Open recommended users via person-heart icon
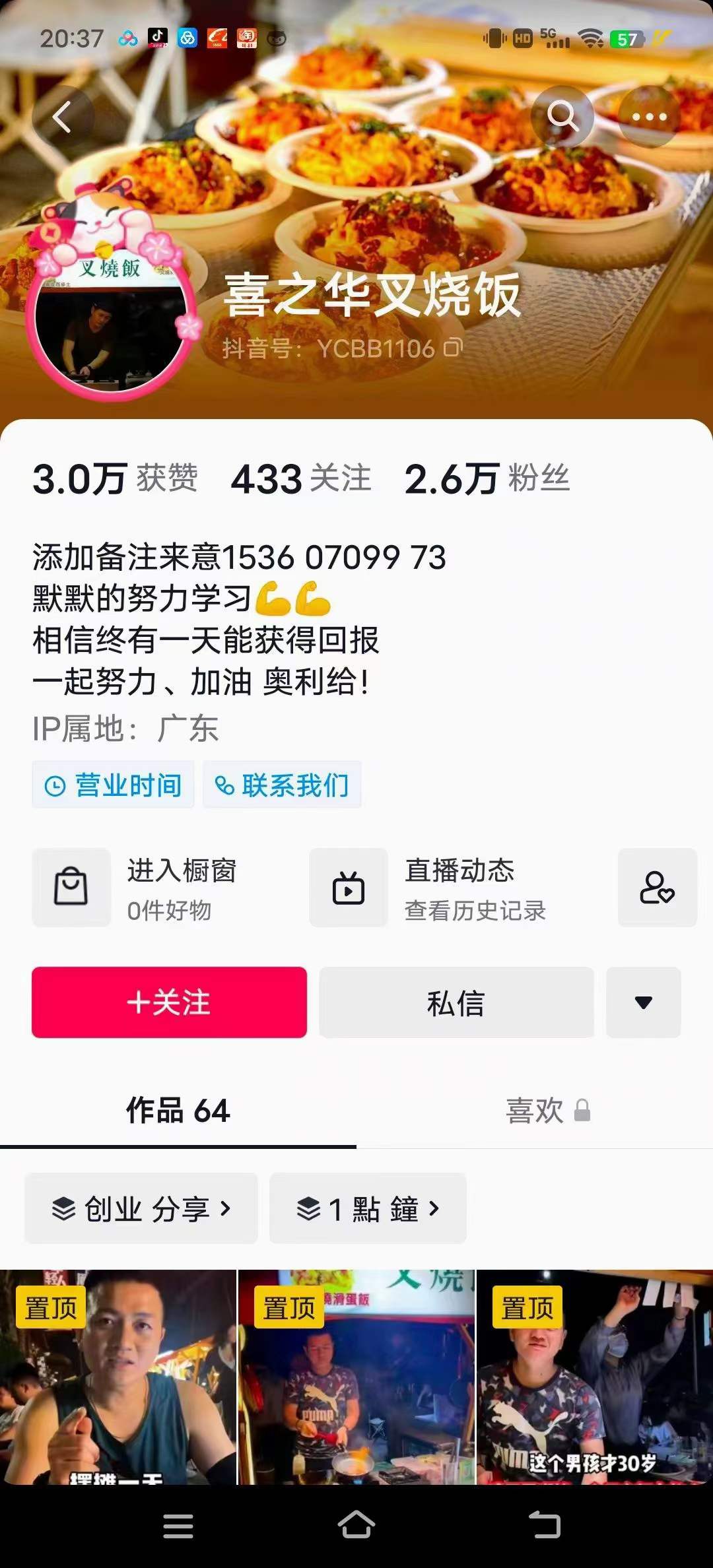 pos(657,888)
